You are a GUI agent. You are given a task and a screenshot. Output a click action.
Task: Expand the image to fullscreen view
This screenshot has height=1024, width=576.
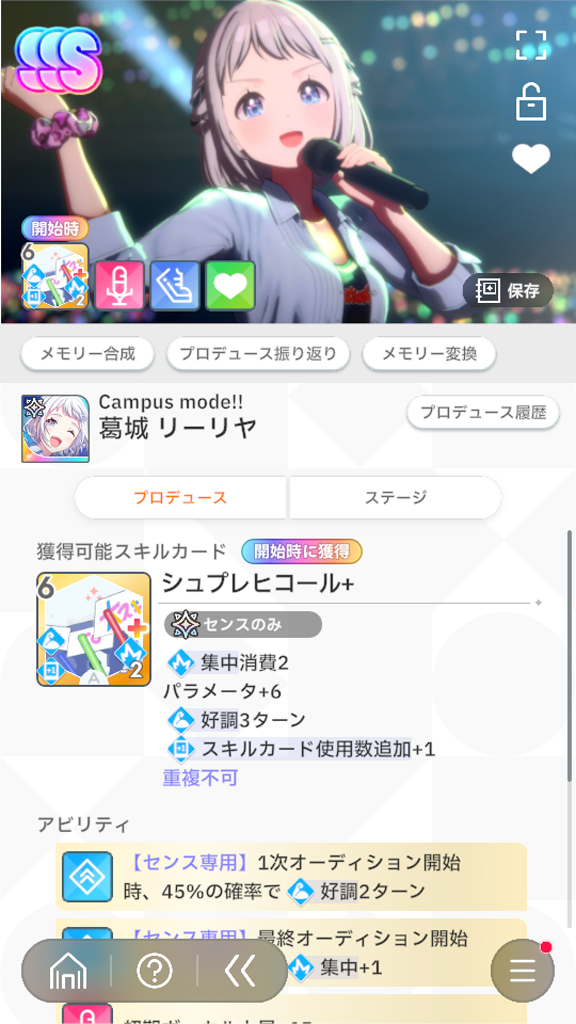530,45
